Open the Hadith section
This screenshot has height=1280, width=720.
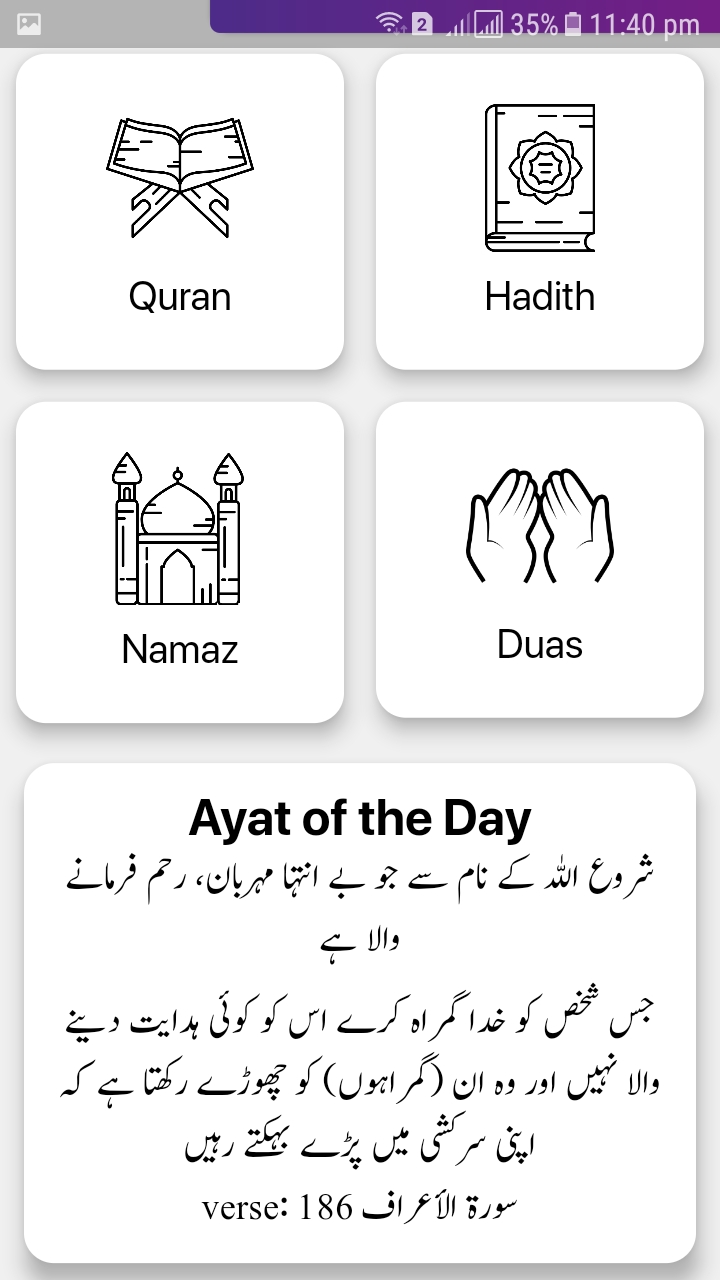coord(540,212)
